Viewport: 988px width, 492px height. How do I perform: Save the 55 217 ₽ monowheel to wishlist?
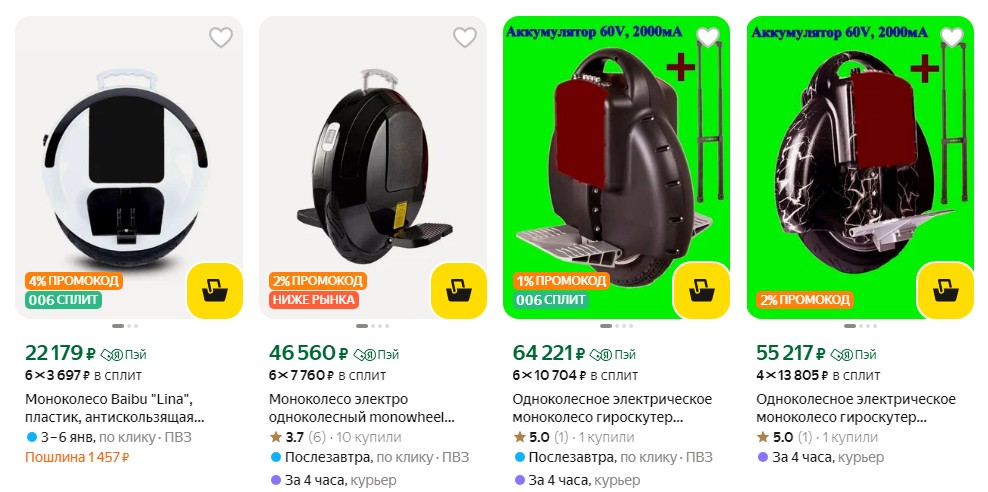click(x=952, y=38)
